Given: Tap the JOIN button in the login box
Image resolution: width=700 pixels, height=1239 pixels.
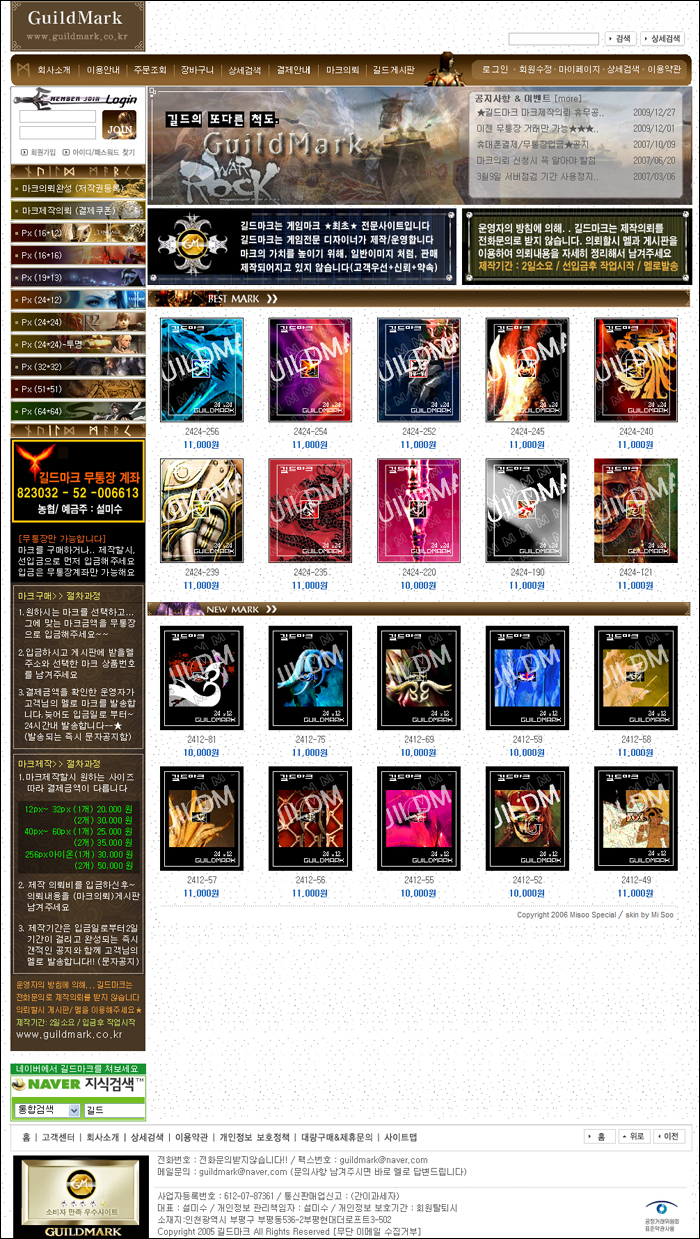Looking at the screenshot, I should click(x=120, y=124).
